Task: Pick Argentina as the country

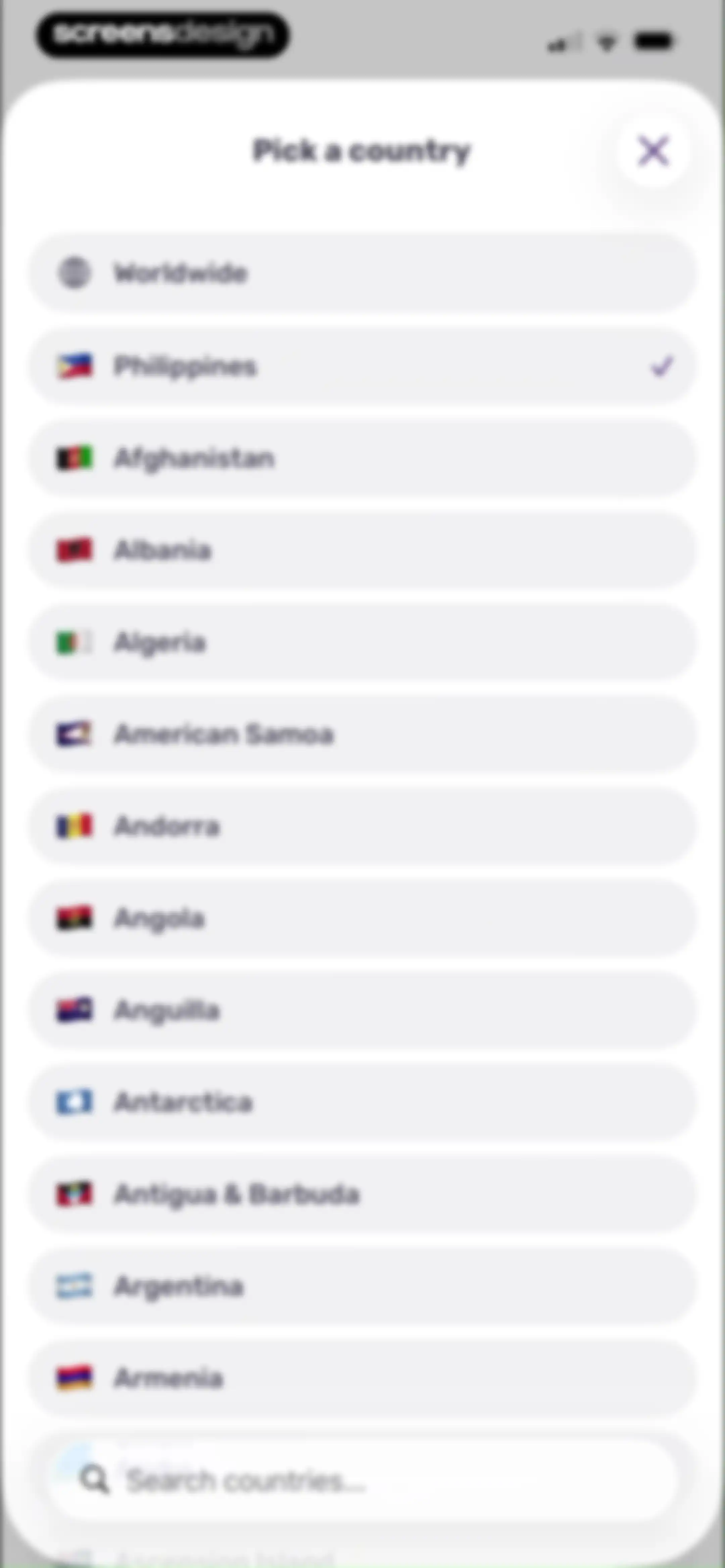Action: pos(362,1286)
